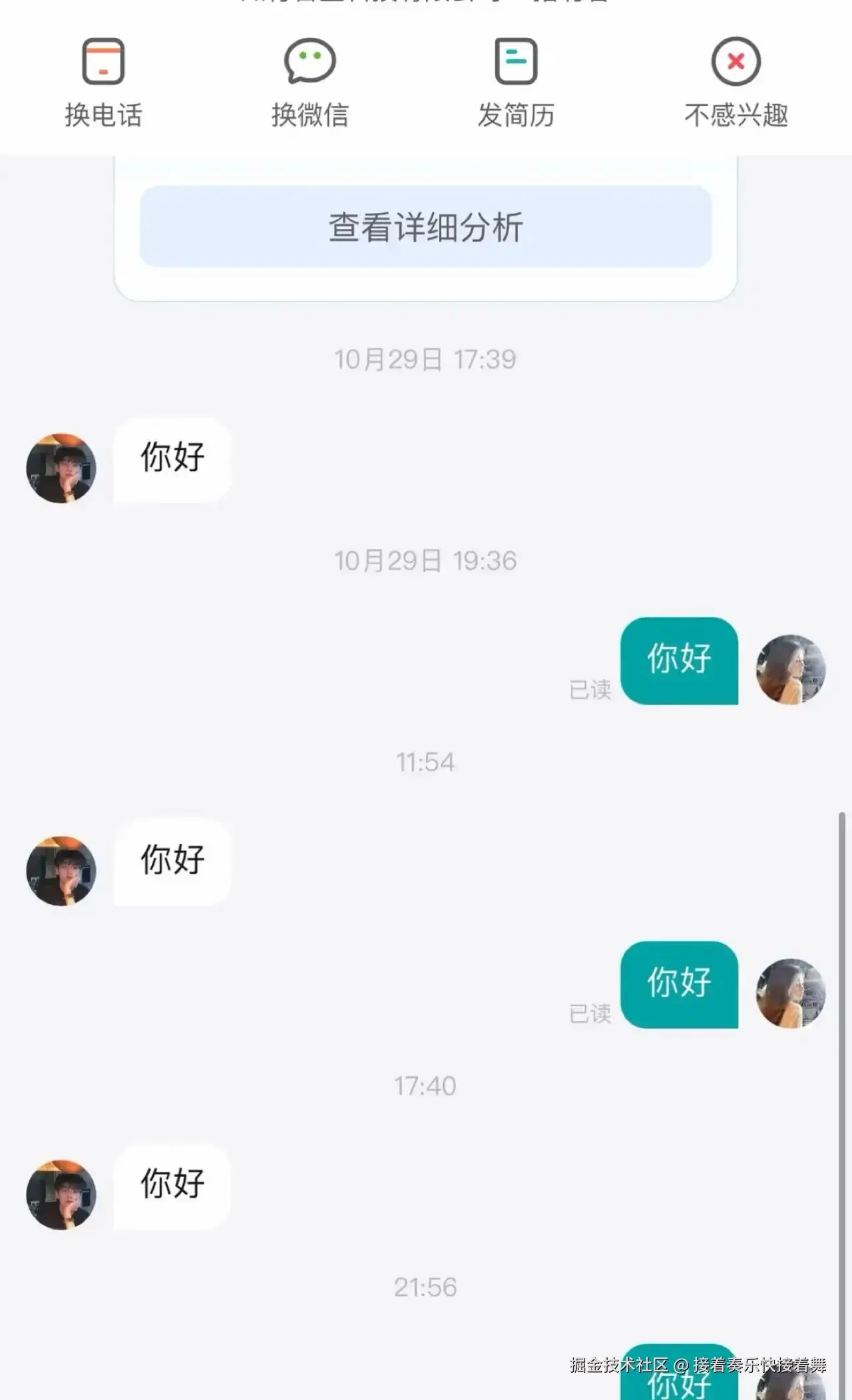Click the red X circle above 不感兴趣
Screen dimensions: 852x1400
click(734, 60)
